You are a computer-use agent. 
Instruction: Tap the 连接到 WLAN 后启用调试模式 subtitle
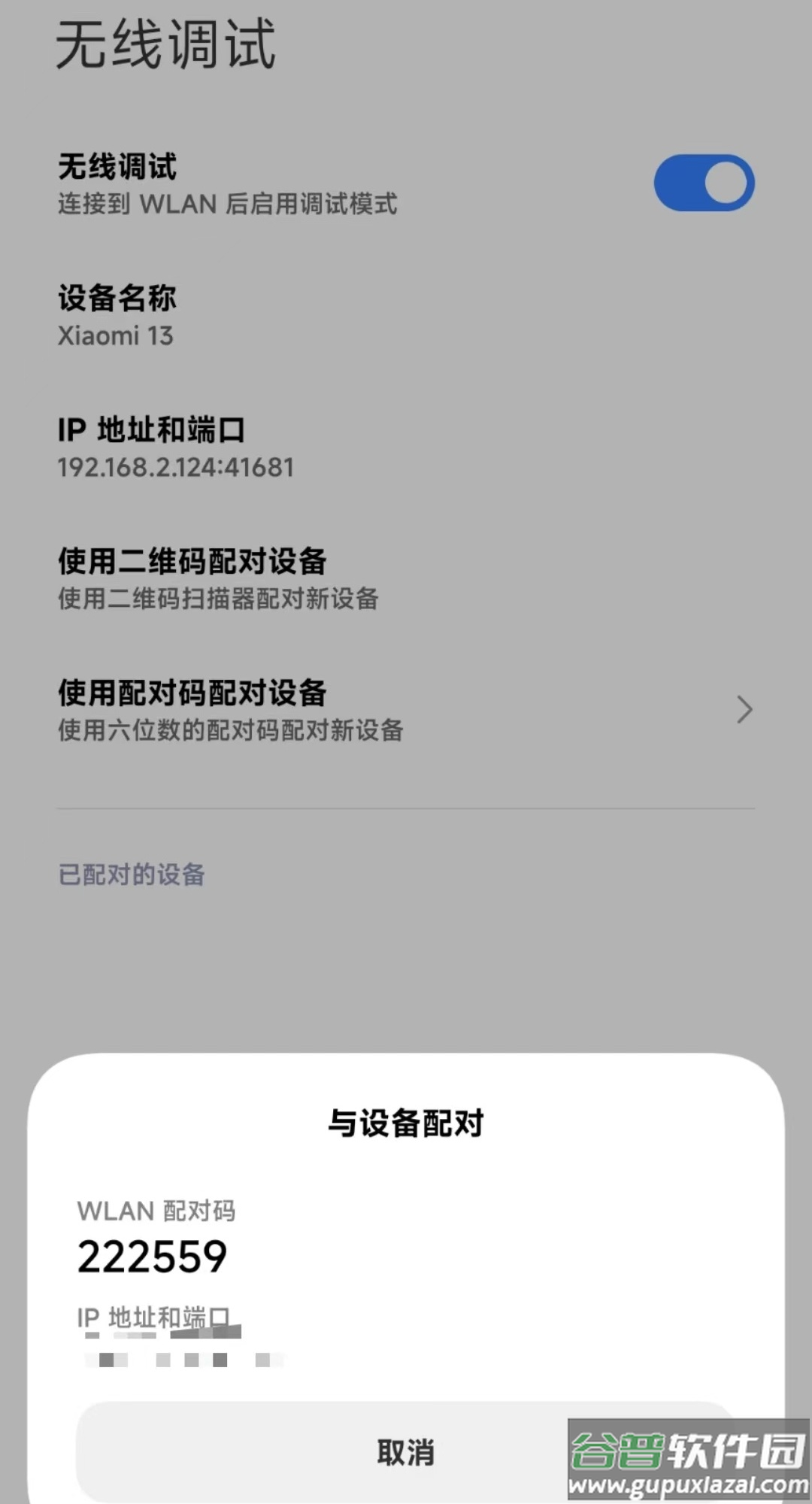(229, 204)
